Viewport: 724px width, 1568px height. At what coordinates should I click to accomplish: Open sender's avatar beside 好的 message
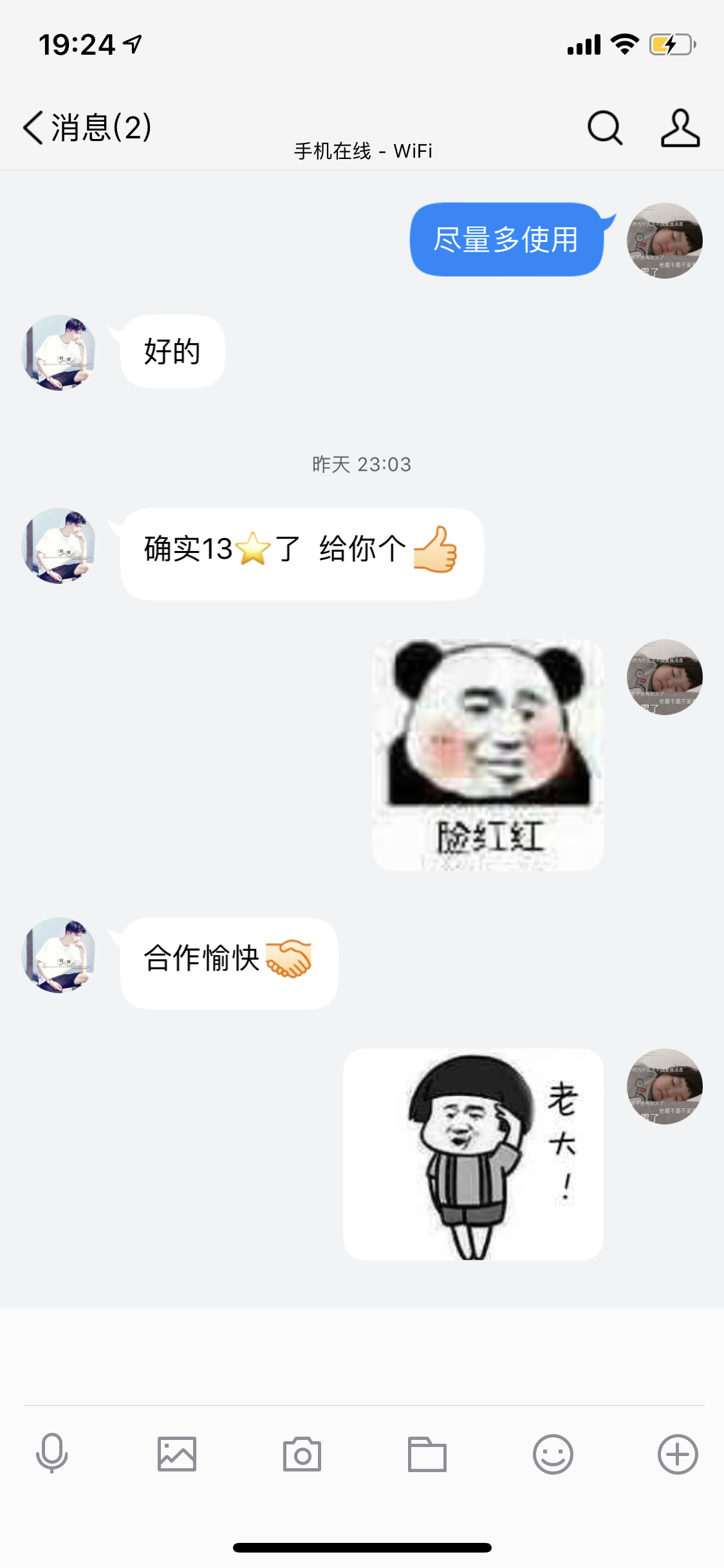coord(59,352)
